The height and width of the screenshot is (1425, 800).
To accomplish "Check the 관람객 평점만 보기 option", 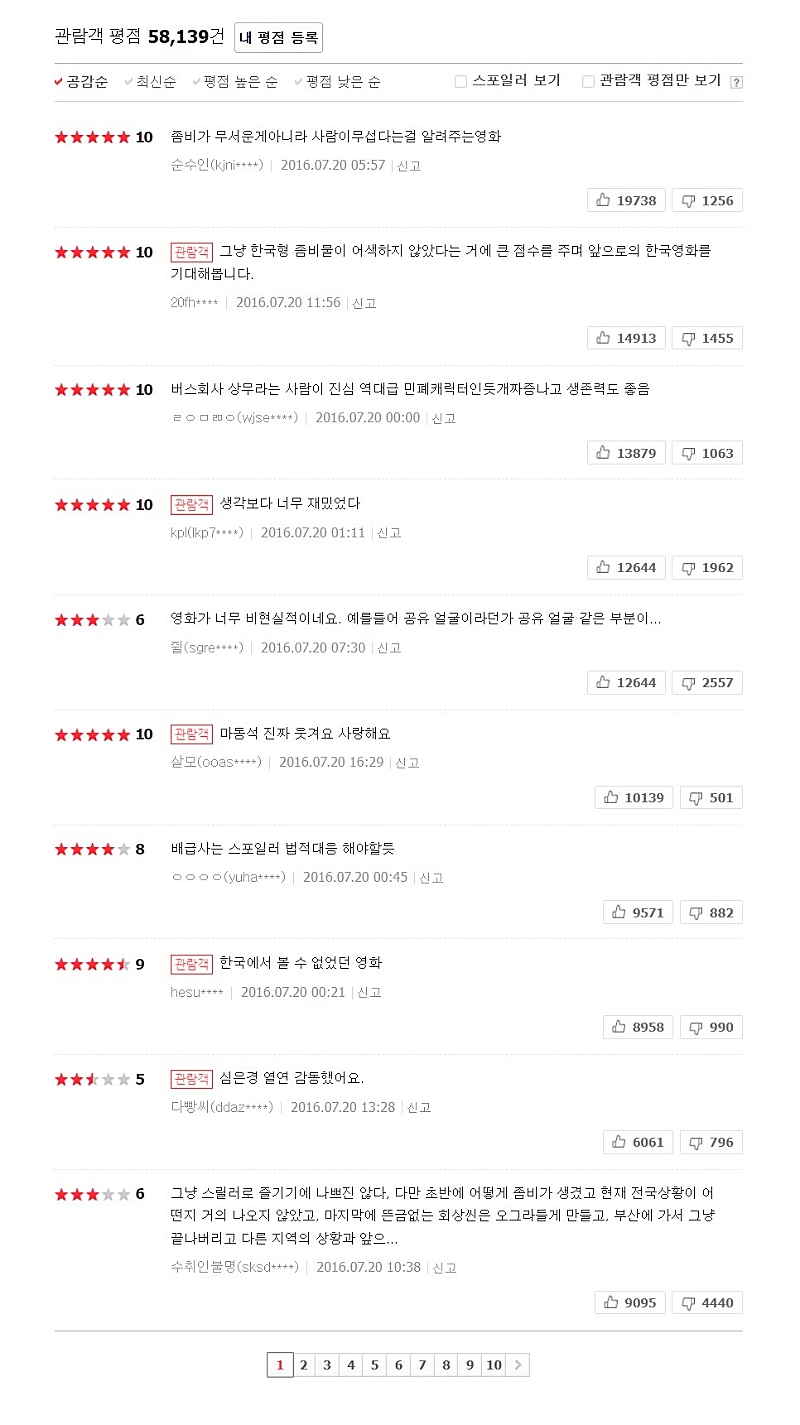I will coord(588,81).
